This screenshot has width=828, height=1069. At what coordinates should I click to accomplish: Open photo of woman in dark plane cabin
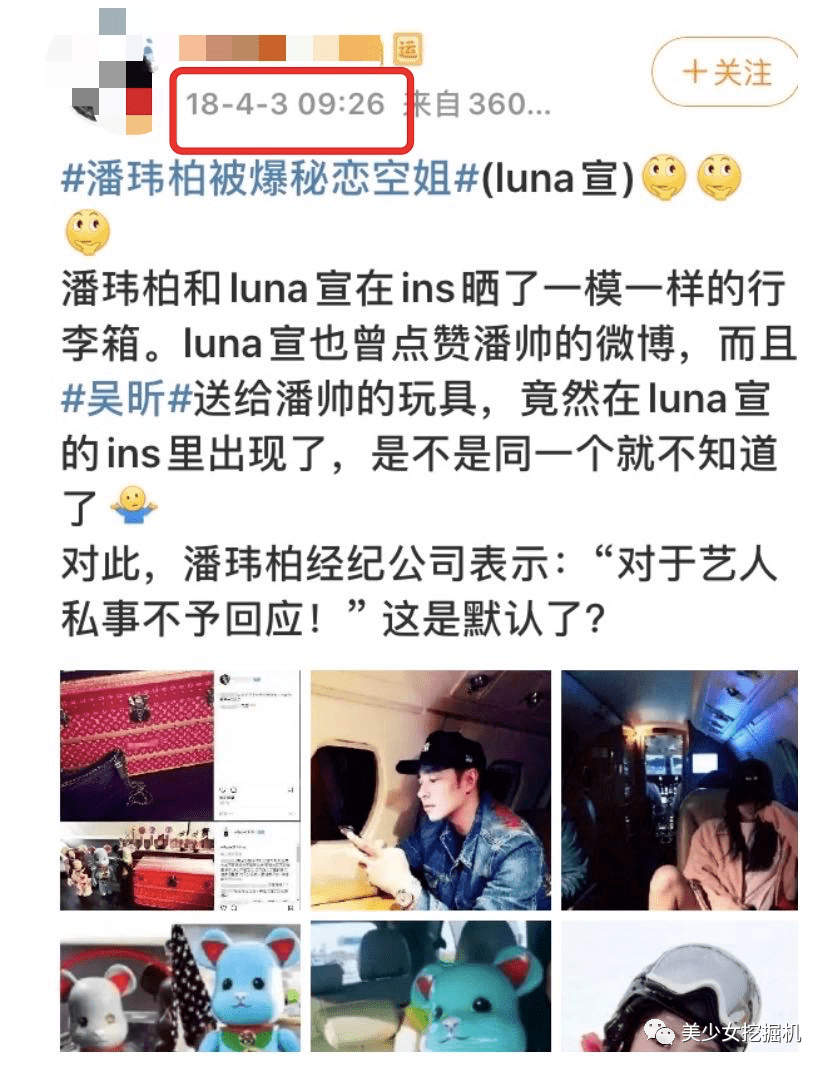(x=680, y=790)
